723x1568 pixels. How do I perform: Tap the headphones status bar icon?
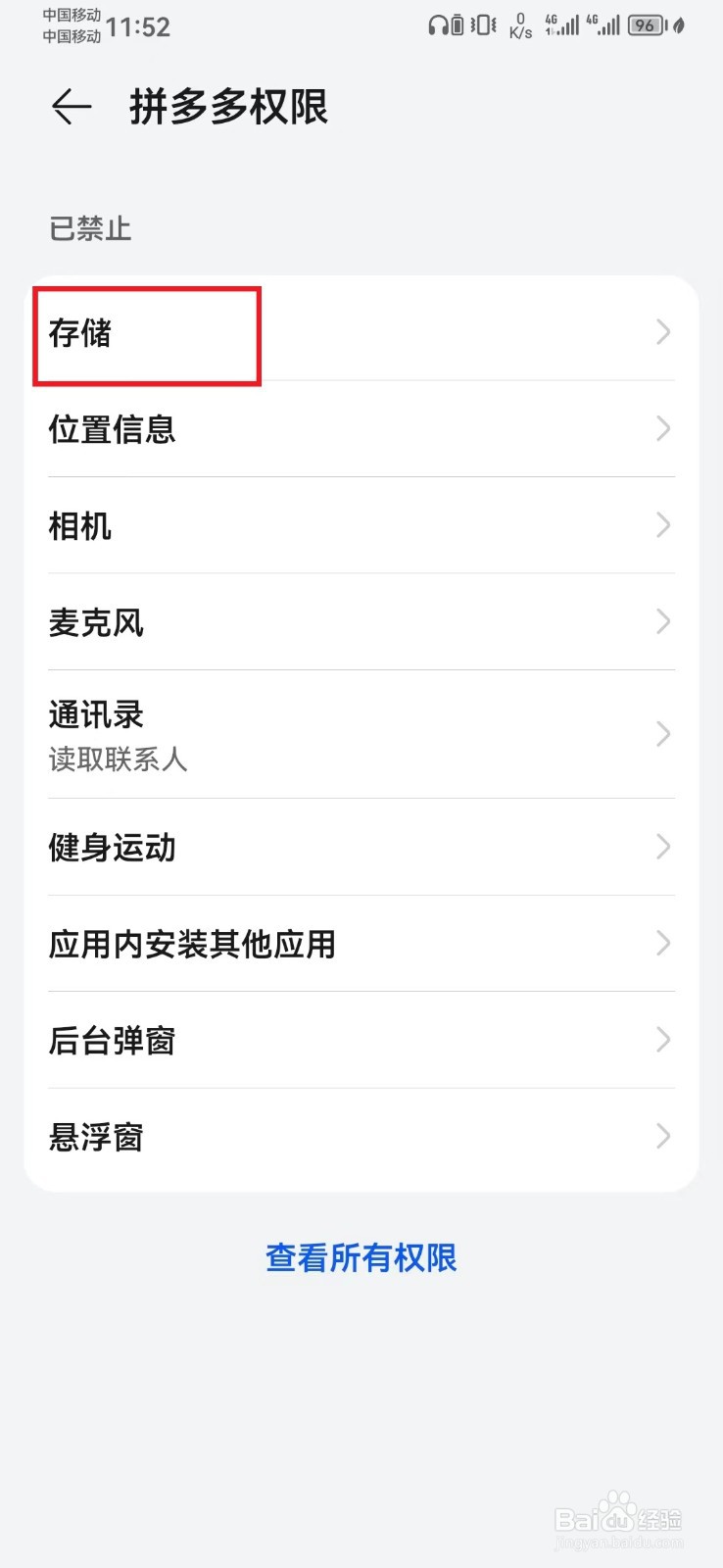tap(438, 25)
